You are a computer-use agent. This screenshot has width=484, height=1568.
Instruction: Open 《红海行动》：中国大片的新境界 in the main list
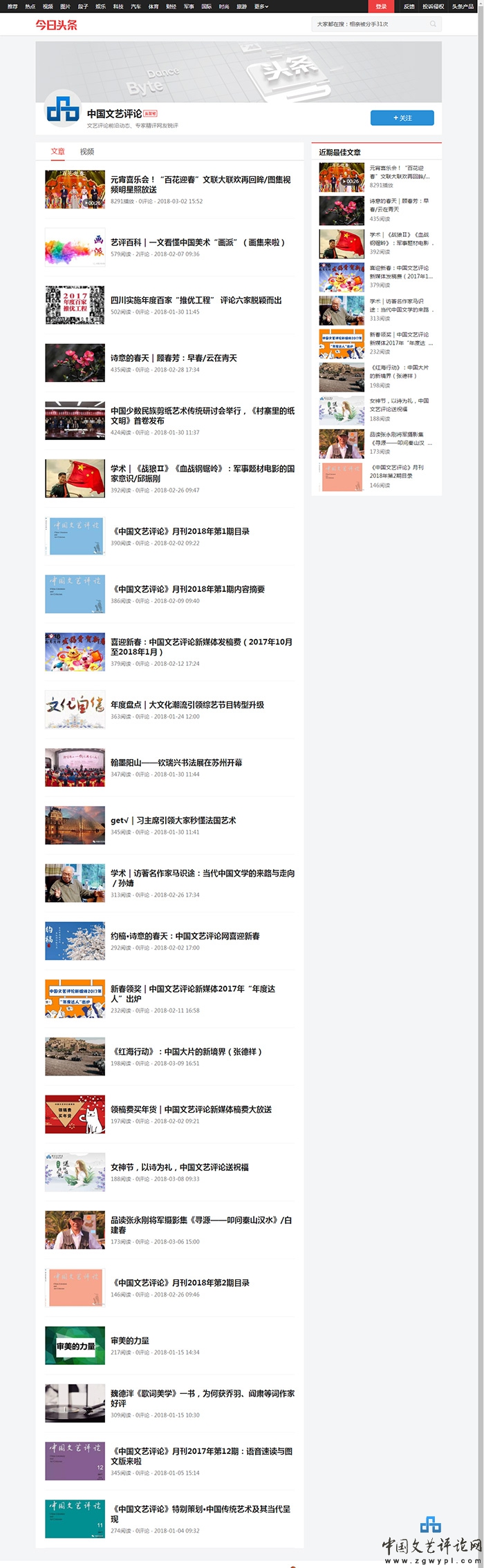(187, 1051)
